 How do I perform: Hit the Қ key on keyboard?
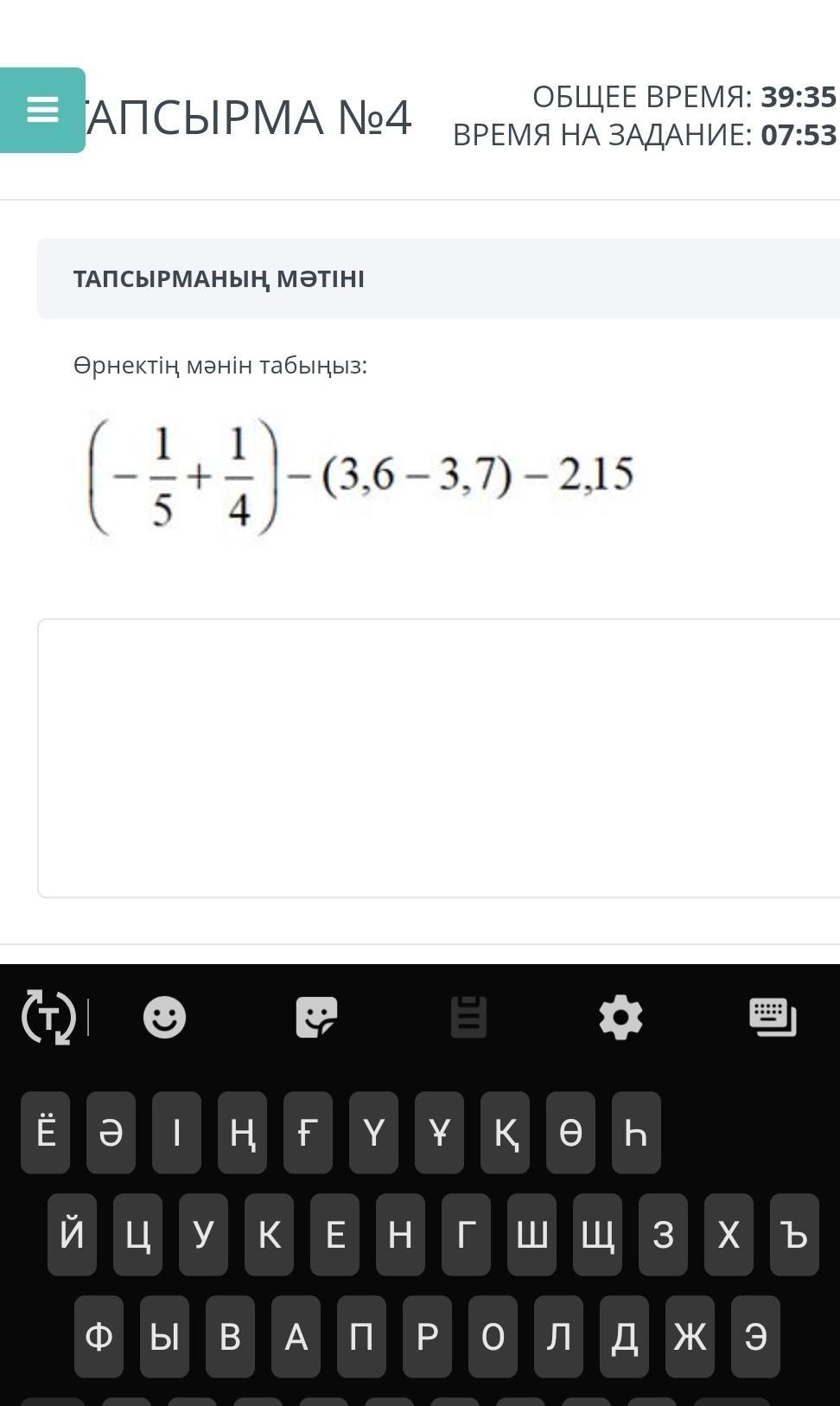click(x=505, y=1132)
